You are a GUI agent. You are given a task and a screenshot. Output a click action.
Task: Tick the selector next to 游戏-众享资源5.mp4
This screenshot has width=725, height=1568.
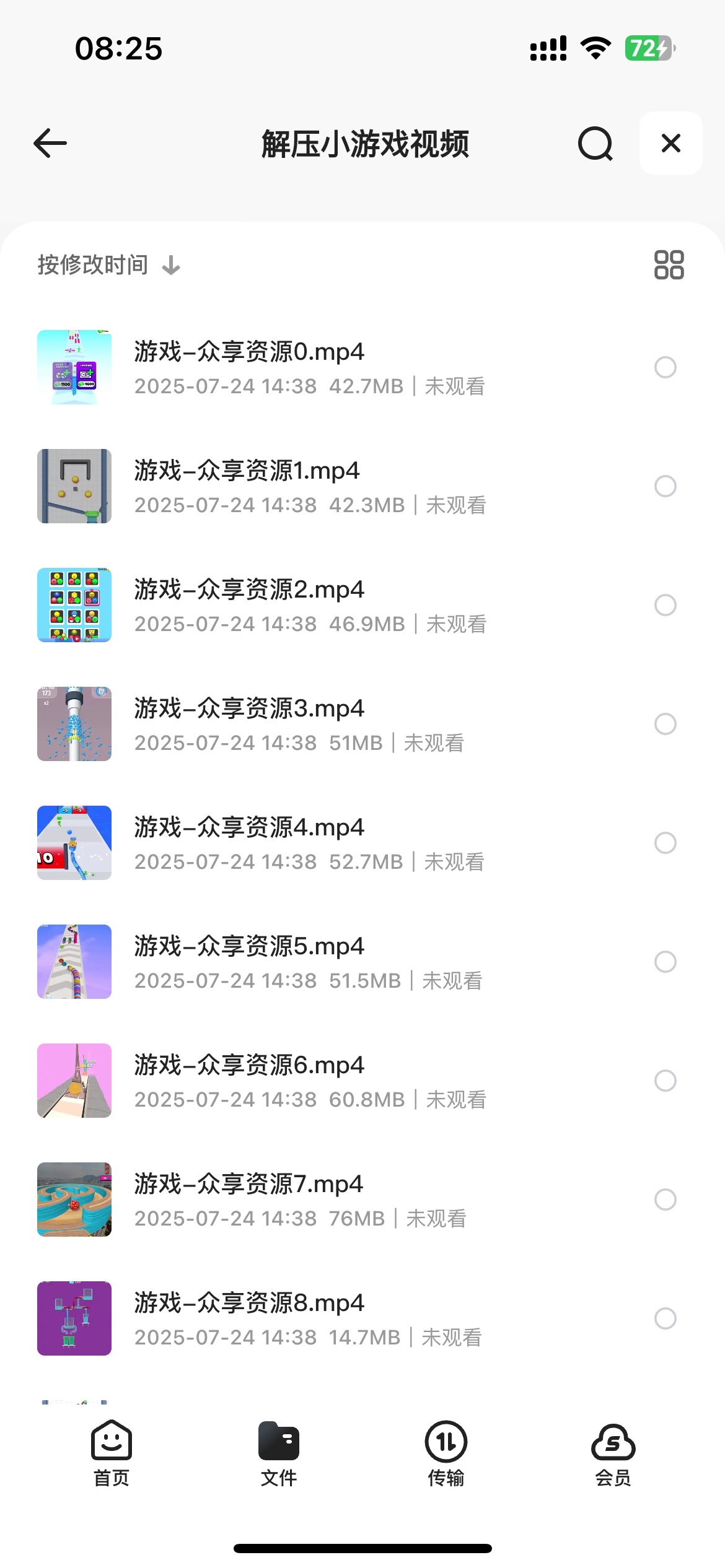coord(665,962)
